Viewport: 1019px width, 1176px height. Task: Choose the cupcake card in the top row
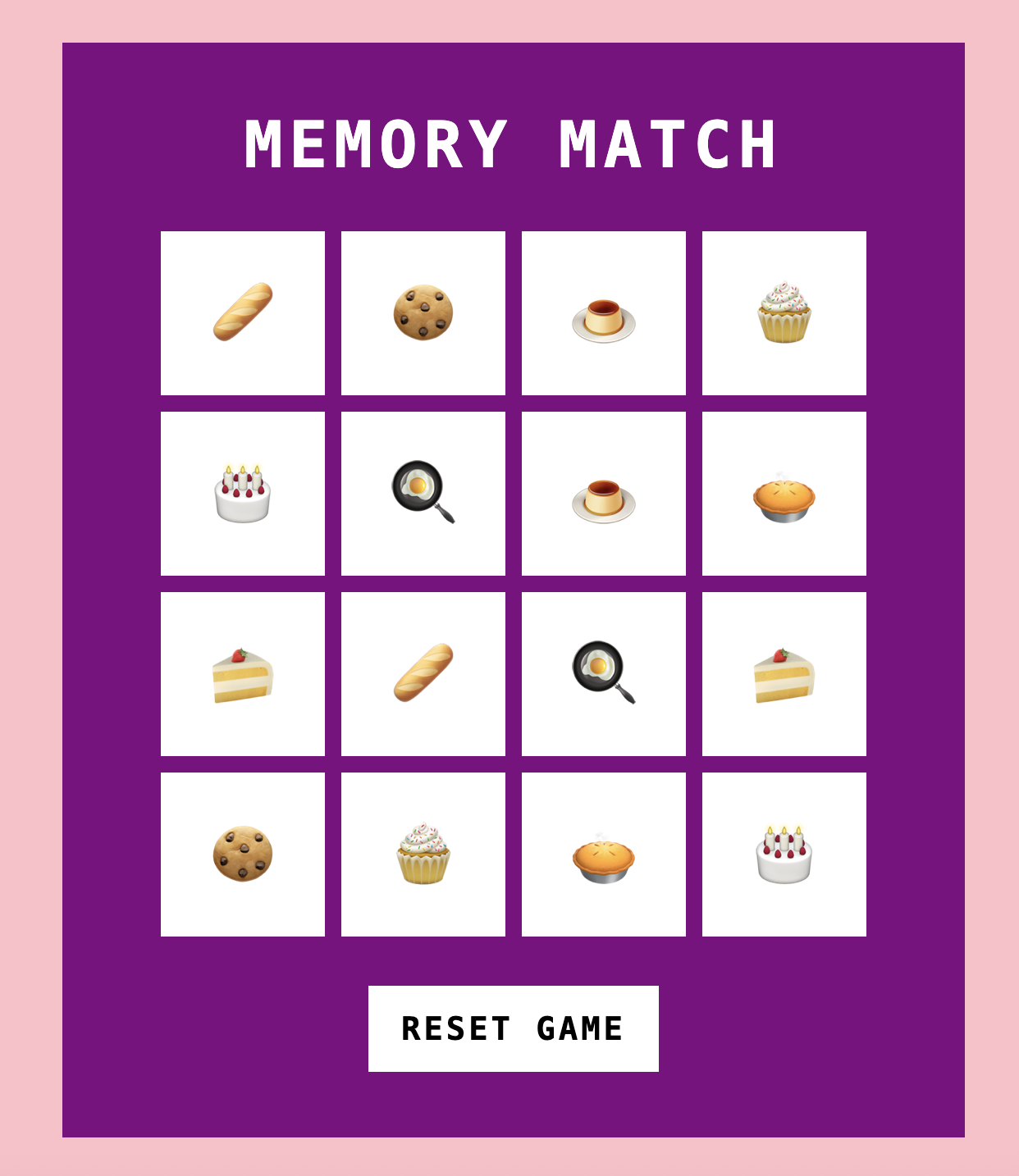coord(784,313)
